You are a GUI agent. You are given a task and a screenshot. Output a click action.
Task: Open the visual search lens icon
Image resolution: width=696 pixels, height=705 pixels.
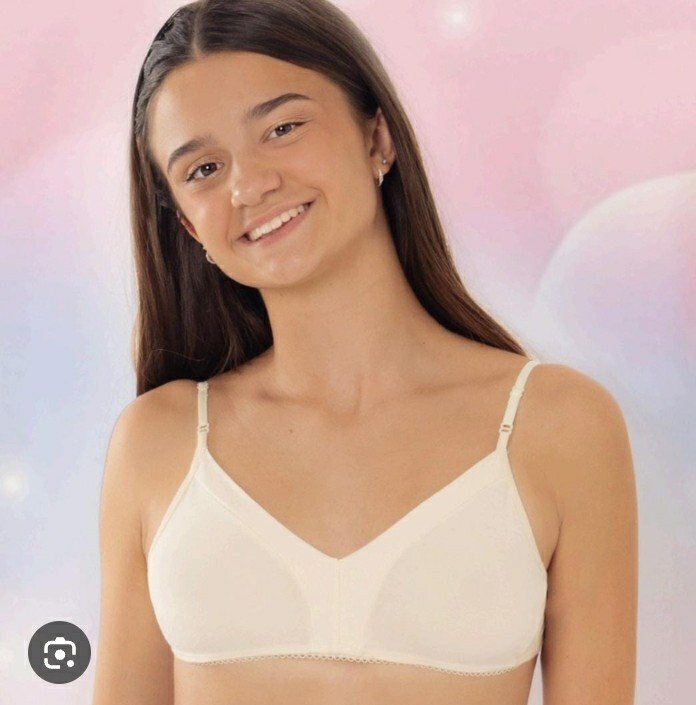pyautogui.click(x=59, y=653)
